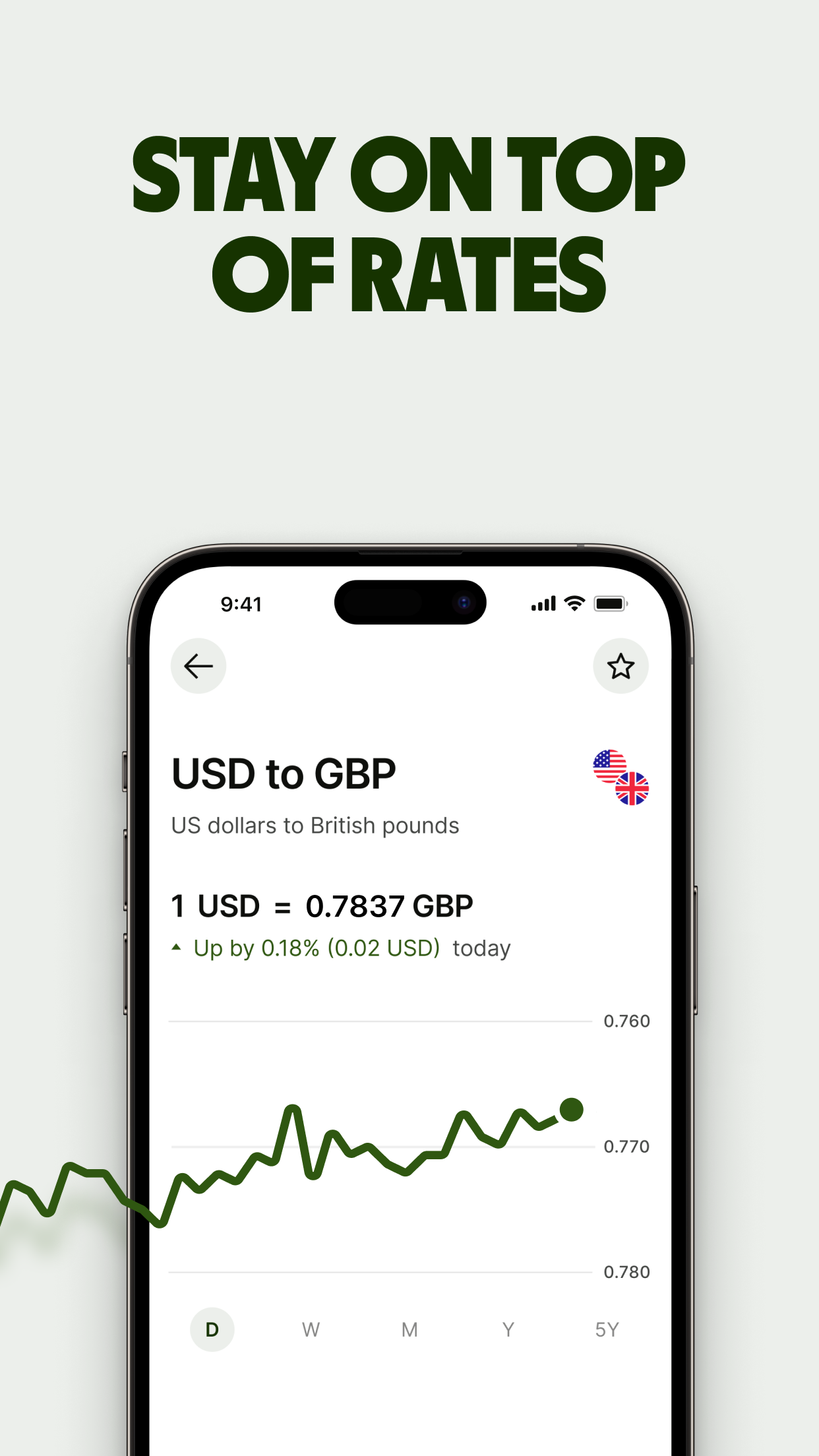The height and width of the screenshot is (1456, 819).
Task: Tap the green up-trend arrow indicator
Action: coord(177,948)
